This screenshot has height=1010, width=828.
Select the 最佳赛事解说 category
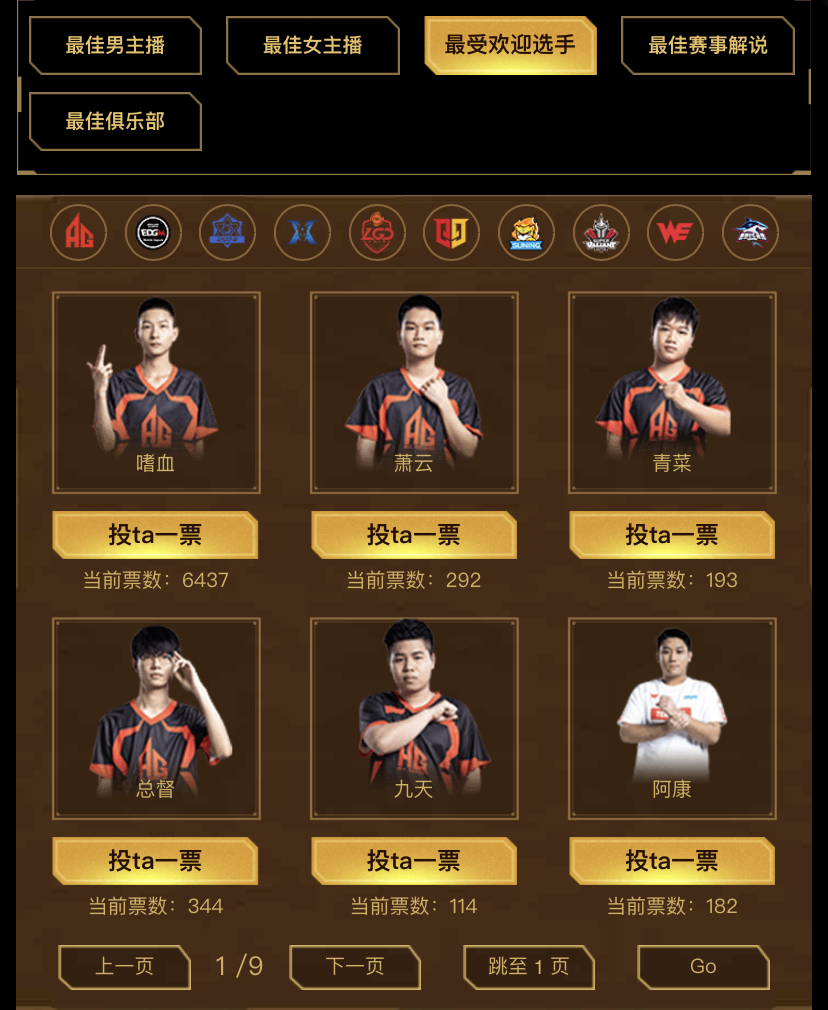708,45
